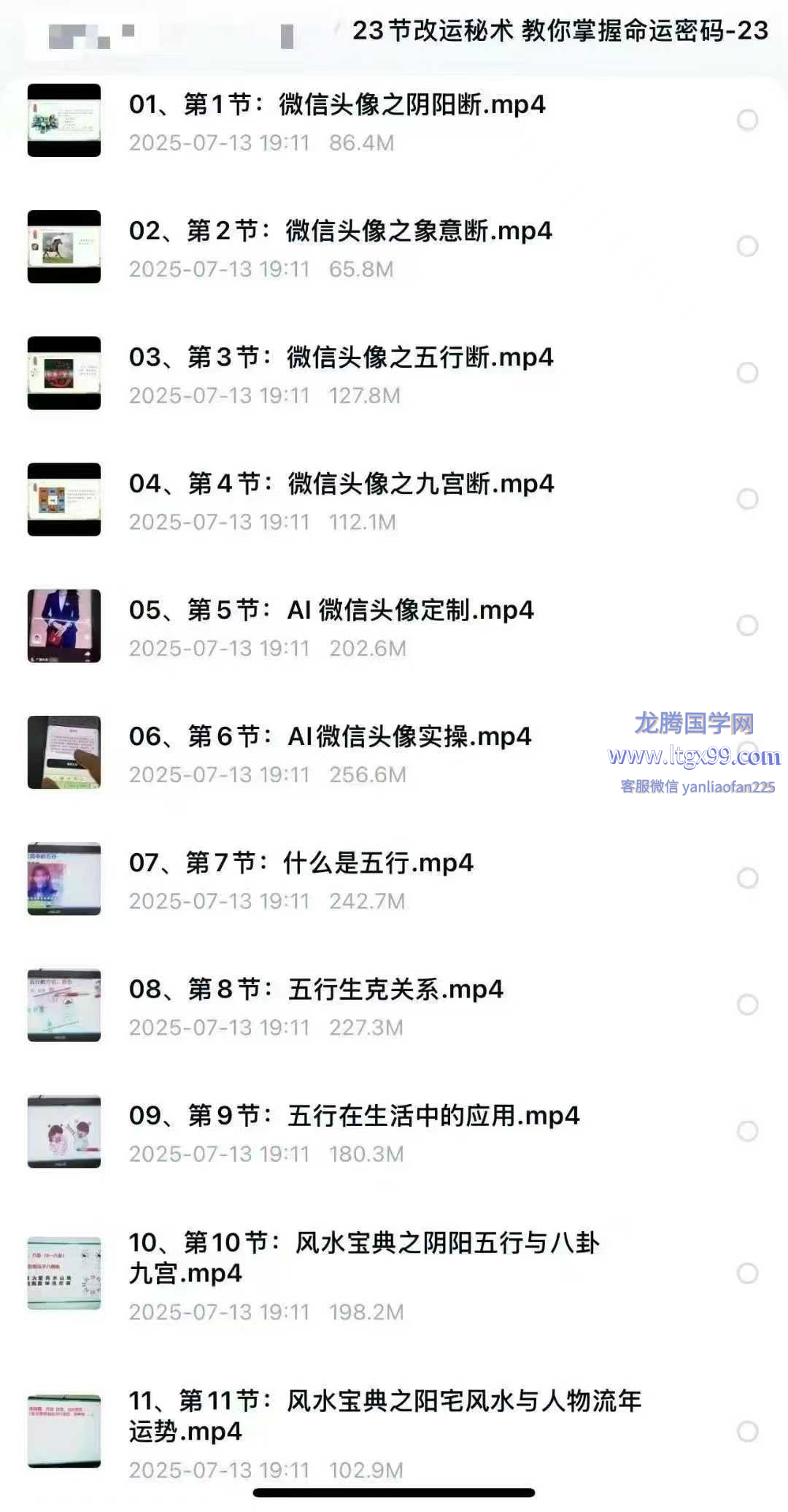
Task: Mark 09 五行在生活中的应用 as selected
Action: coord(747,1131)
